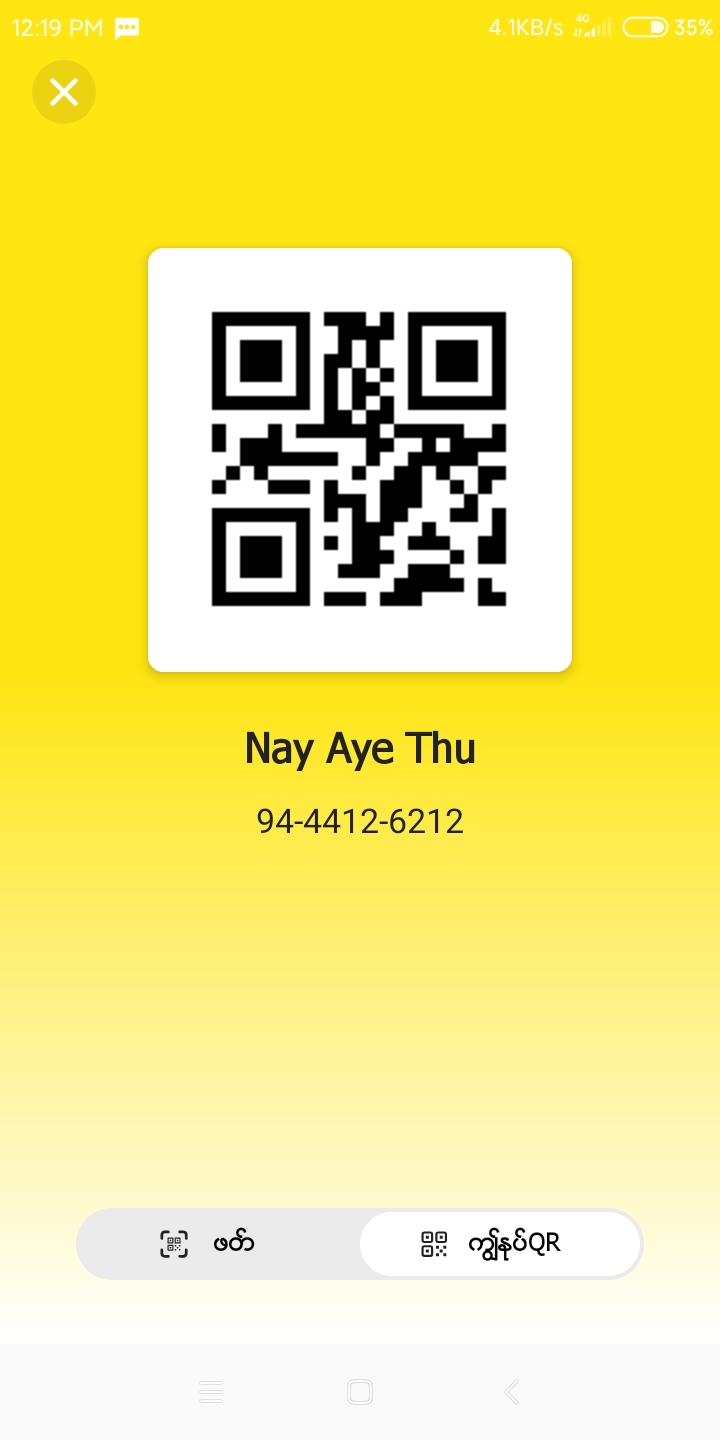The width and height of the screenshot is (720, 1440).
Task: Close the QR code screen
Action: tap(64, 92)
